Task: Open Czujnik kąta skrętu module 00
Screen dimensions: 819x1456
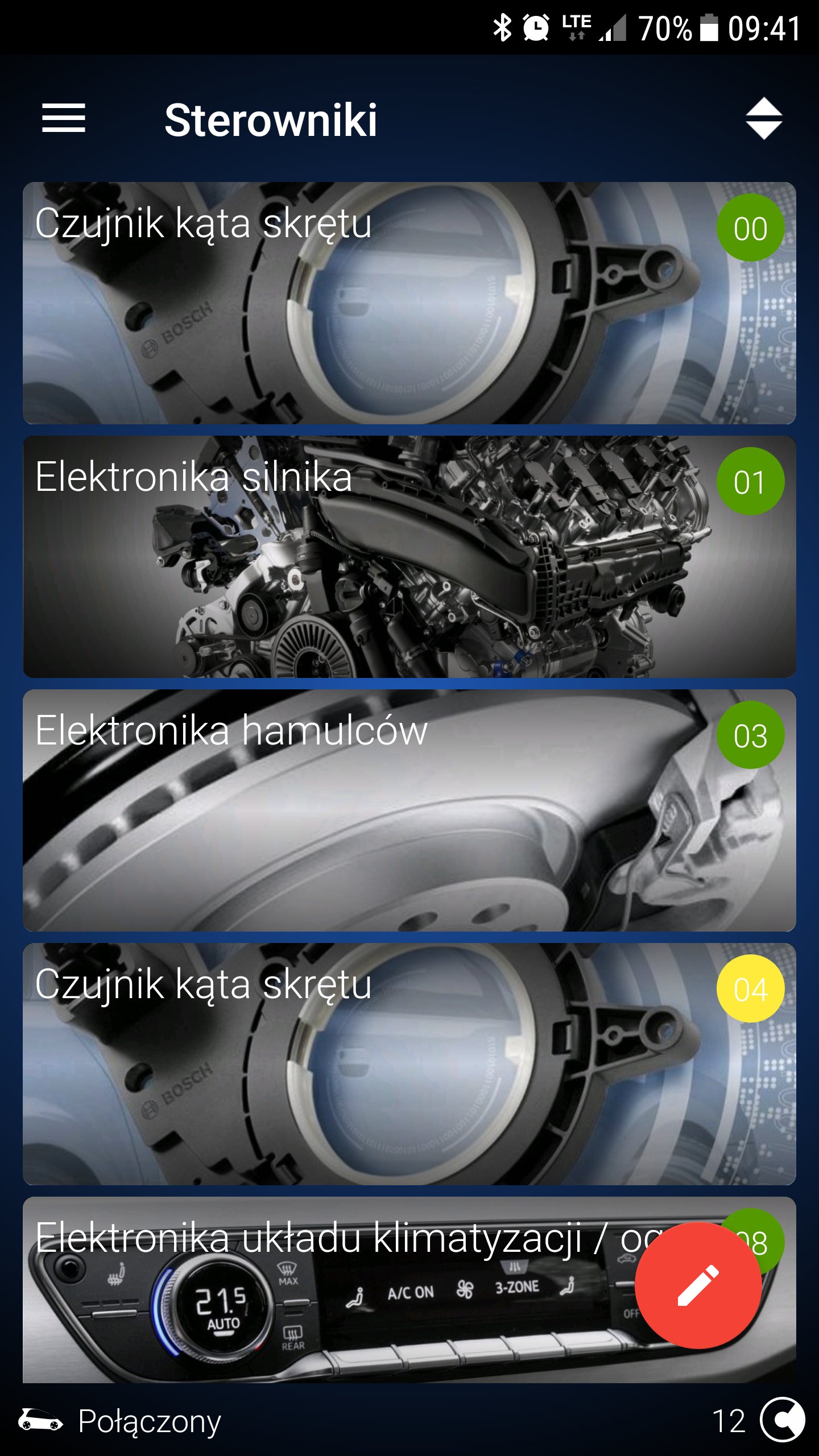Action: pos(409,303)
